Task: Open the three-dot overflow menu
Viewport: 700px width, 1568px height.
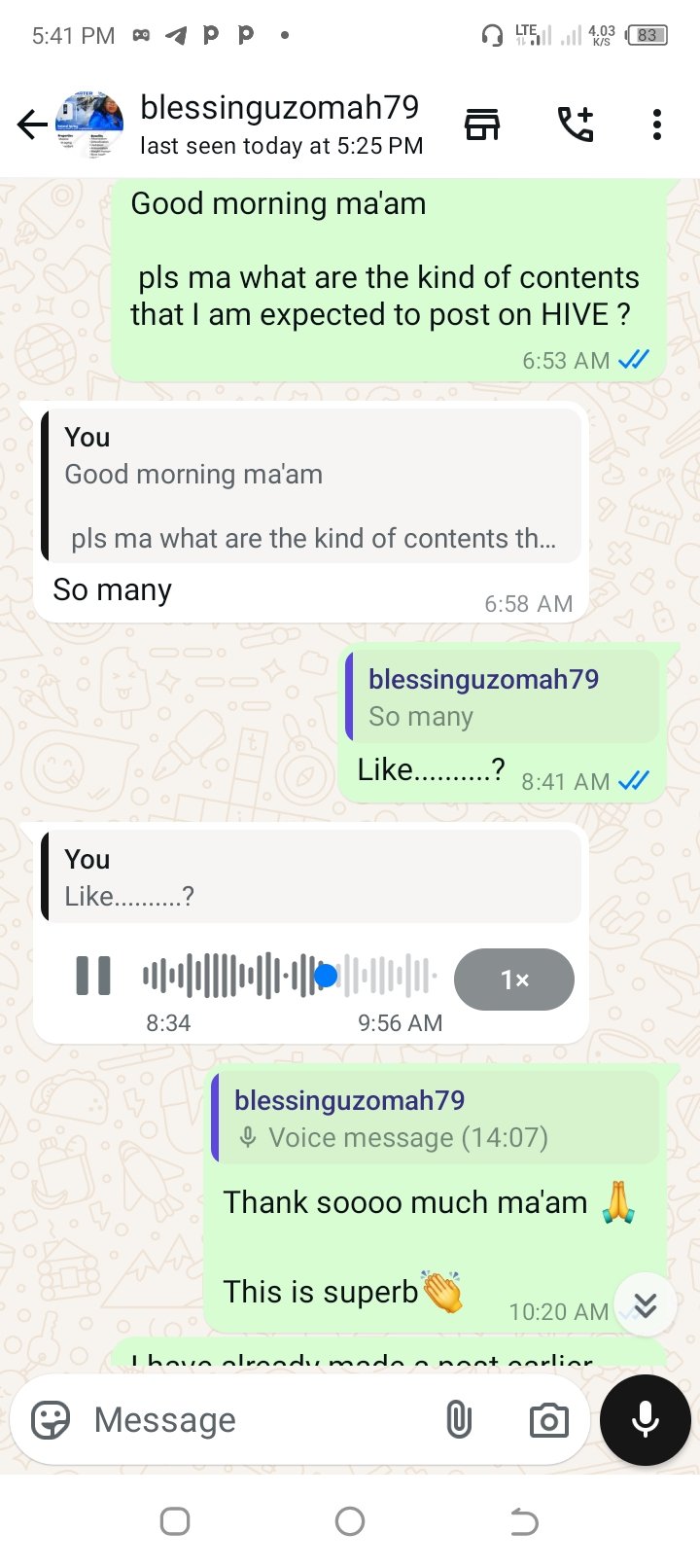Action: point(657,125)
